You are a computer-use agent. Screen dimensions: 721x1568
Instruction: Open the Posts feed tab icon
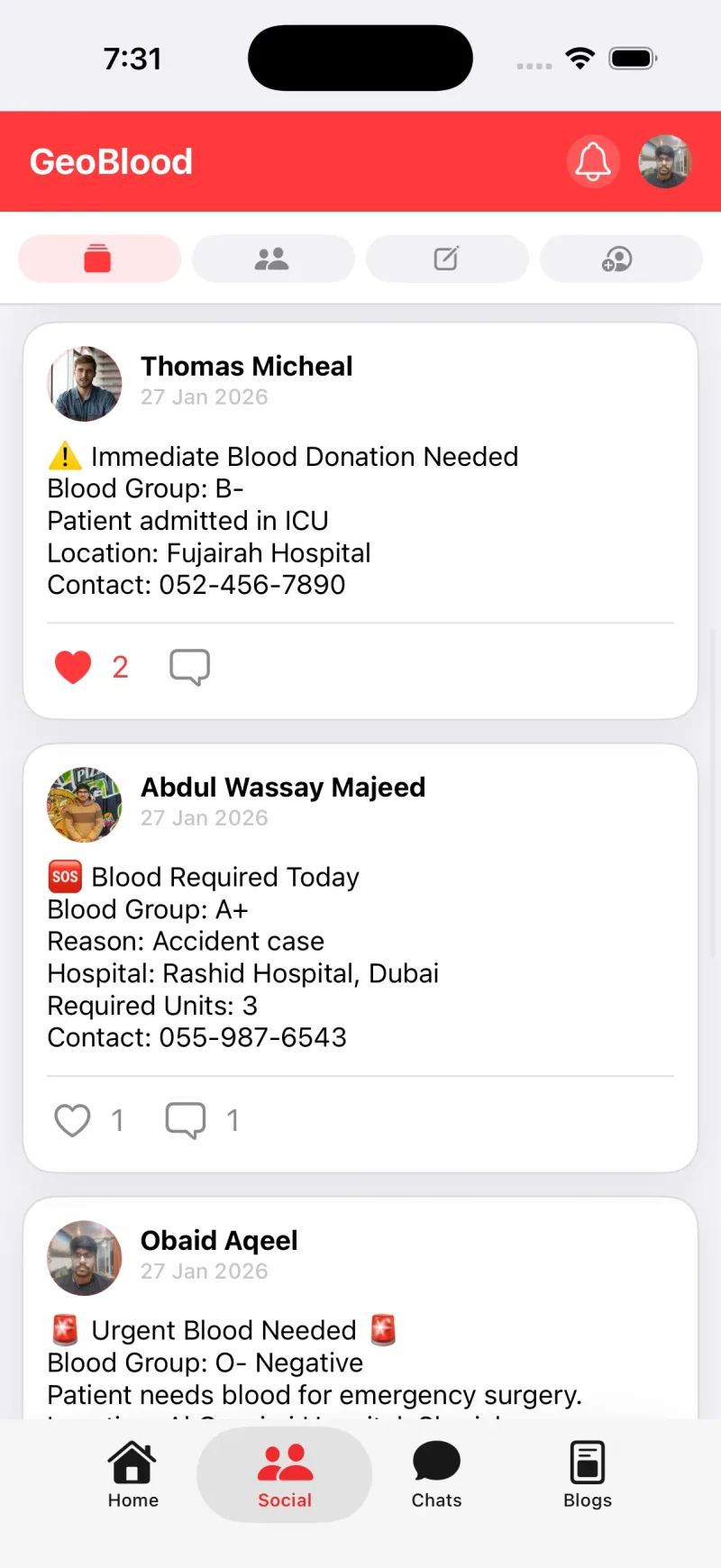click(99, 259)
